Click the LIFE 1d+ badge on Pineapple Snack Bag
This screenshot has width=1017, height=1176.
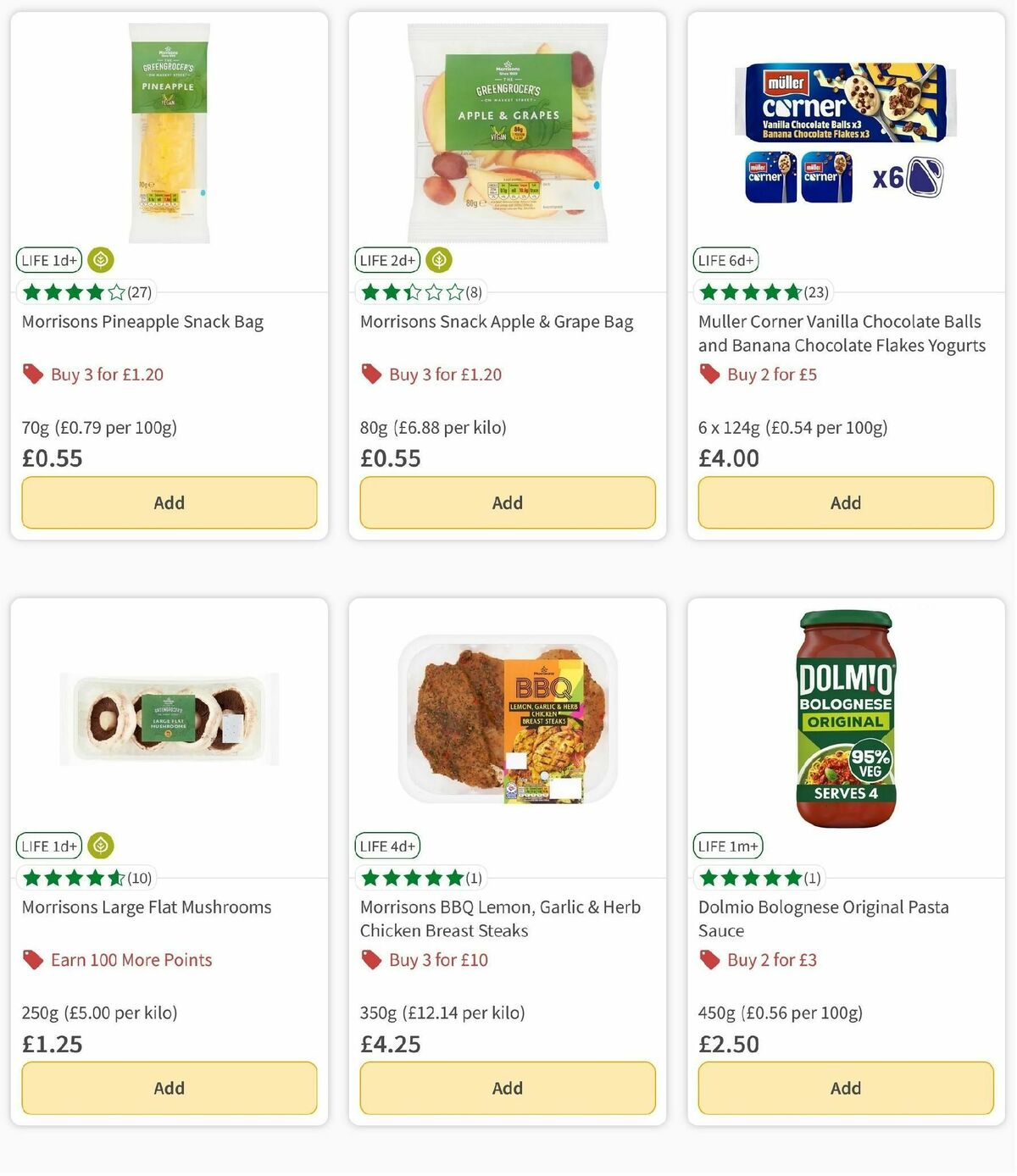pyautogui.click(x=48, y=260)
